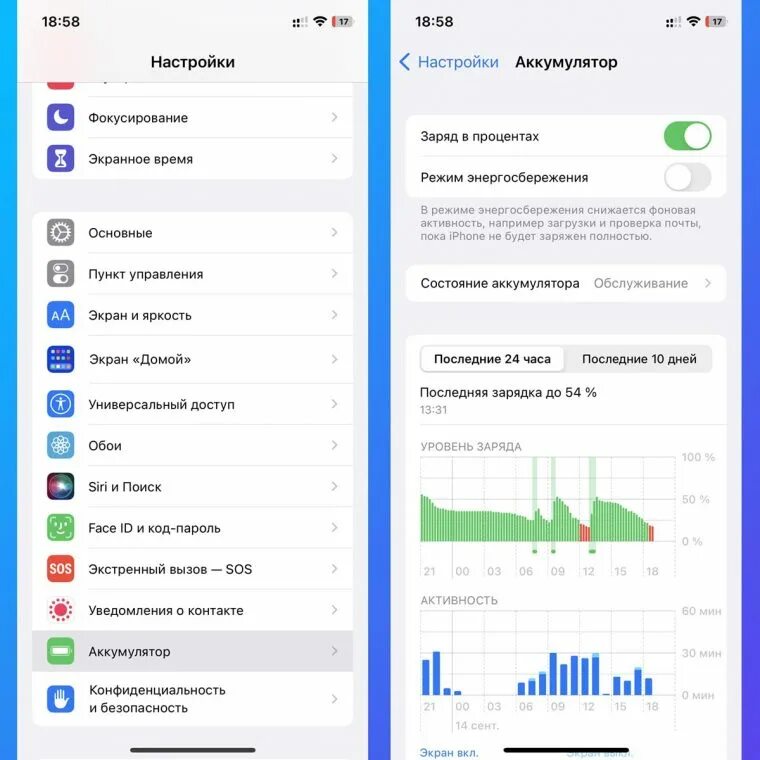Image resolution: width=760 pixels, height=760 pixels.
Task: Open Пункт управления
Action: 192,274
